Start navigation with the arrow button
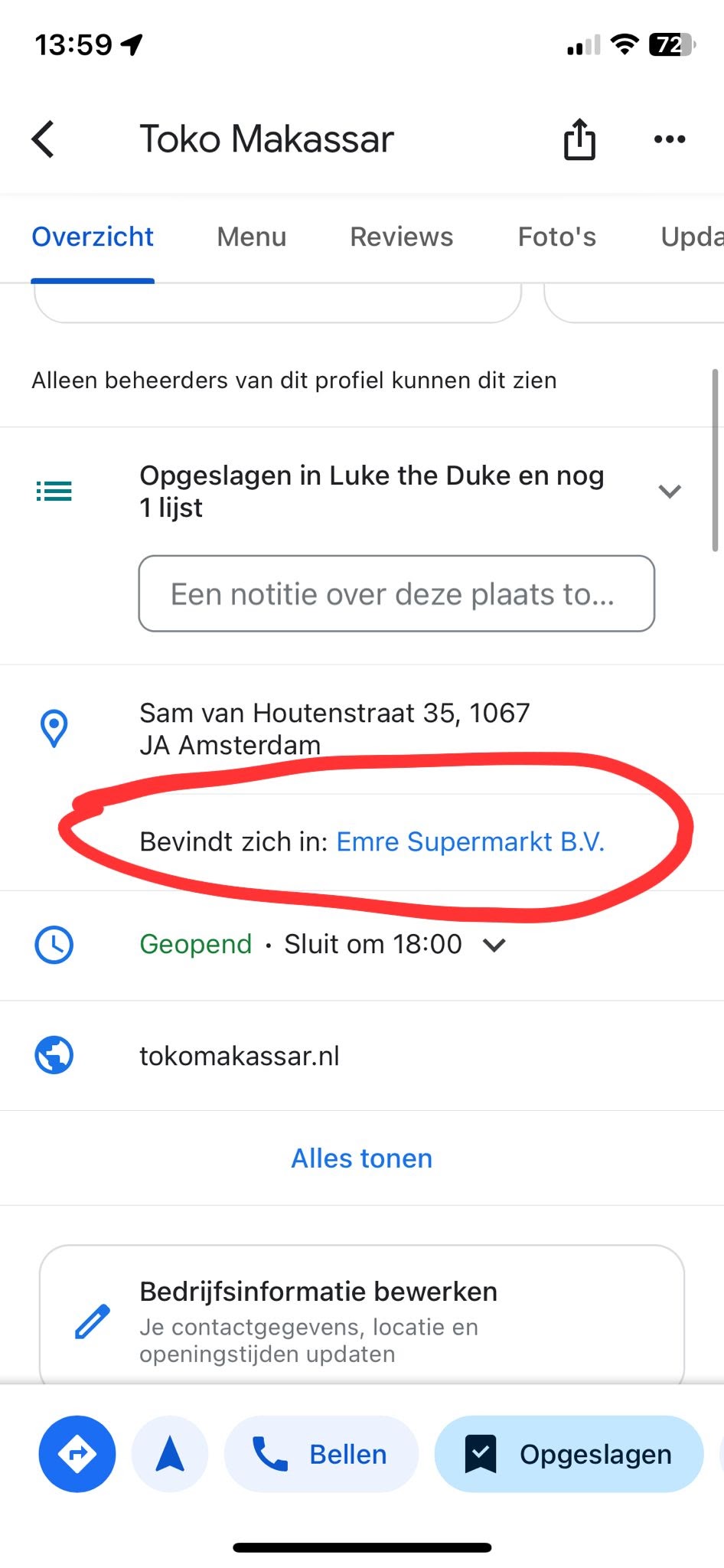 pos(170,1454)
